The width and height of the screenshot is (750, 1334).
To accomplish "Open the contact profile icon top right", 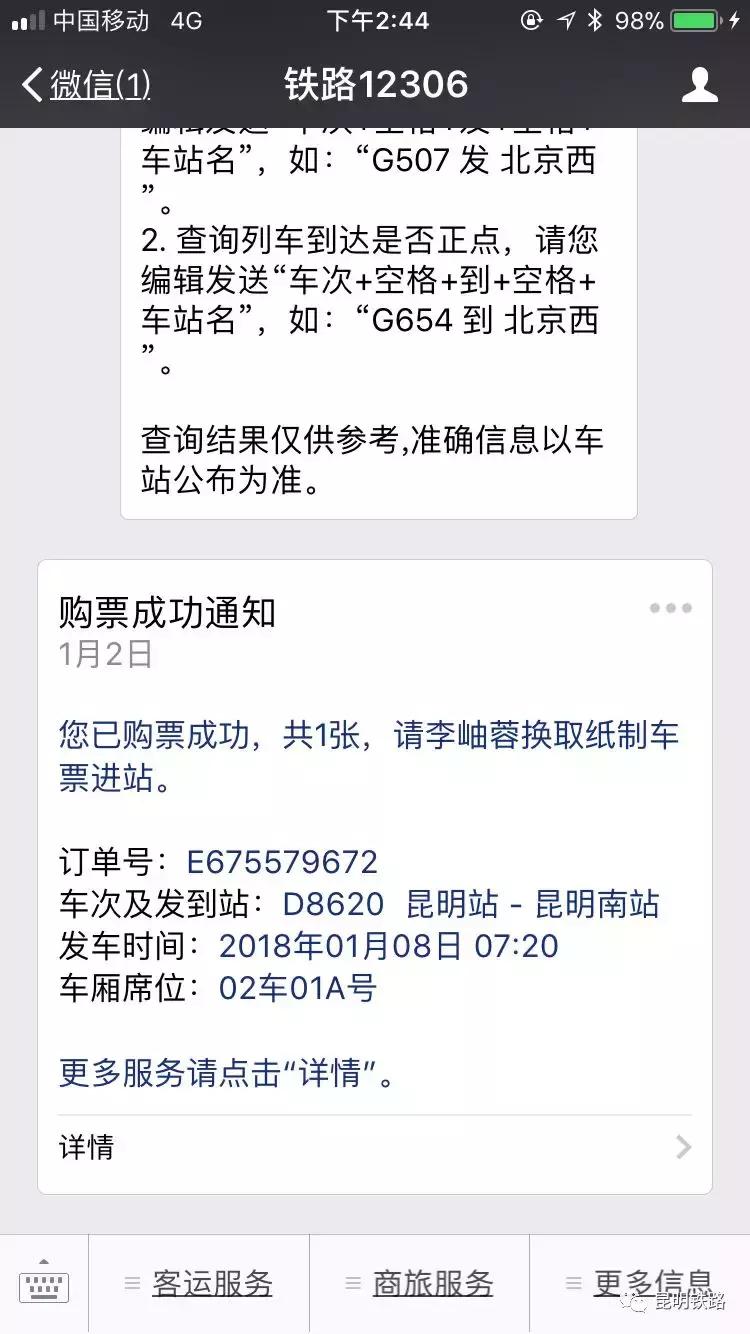I will pyautogui.click(x=701, y=85).
